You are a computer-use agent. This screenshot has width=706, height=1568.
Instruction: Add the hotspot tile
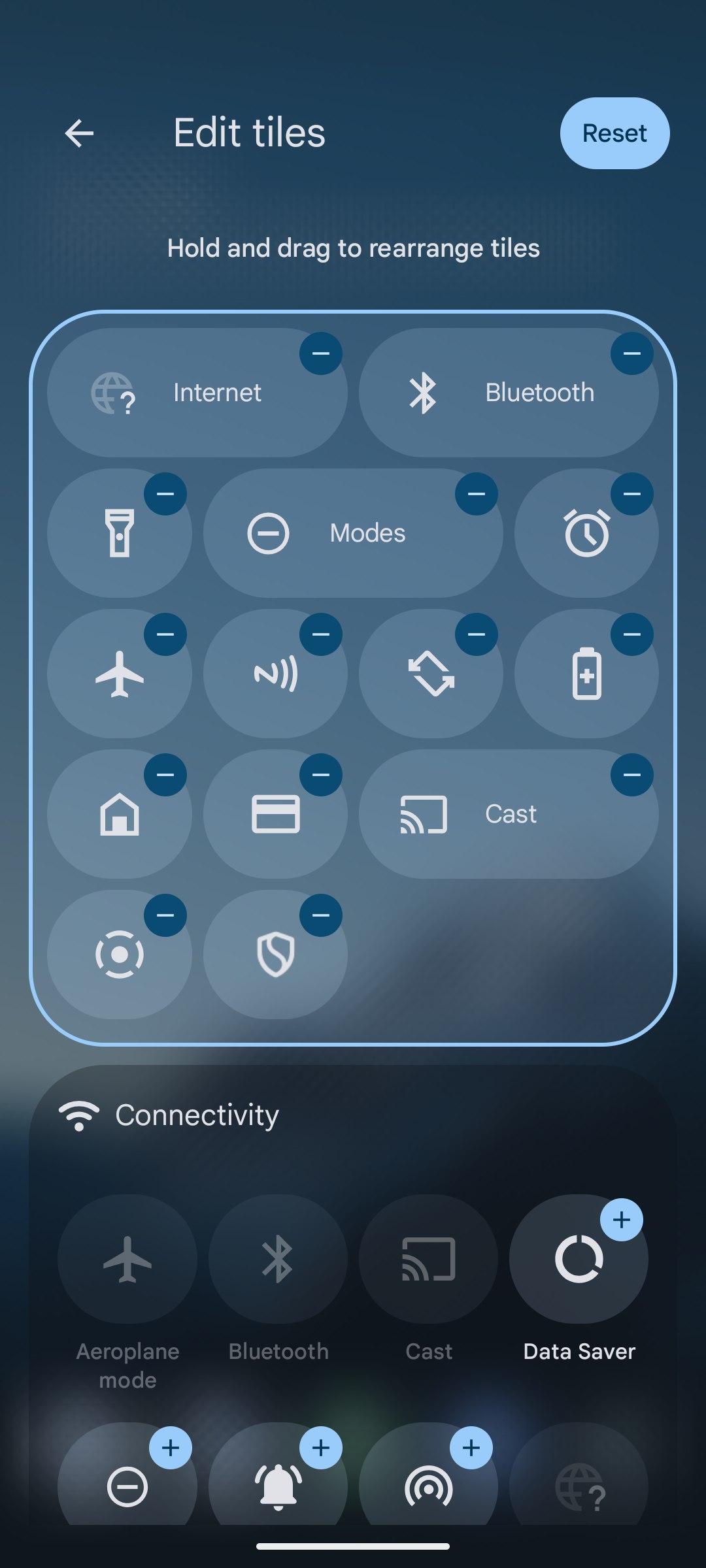click(x=471, y=1448)
